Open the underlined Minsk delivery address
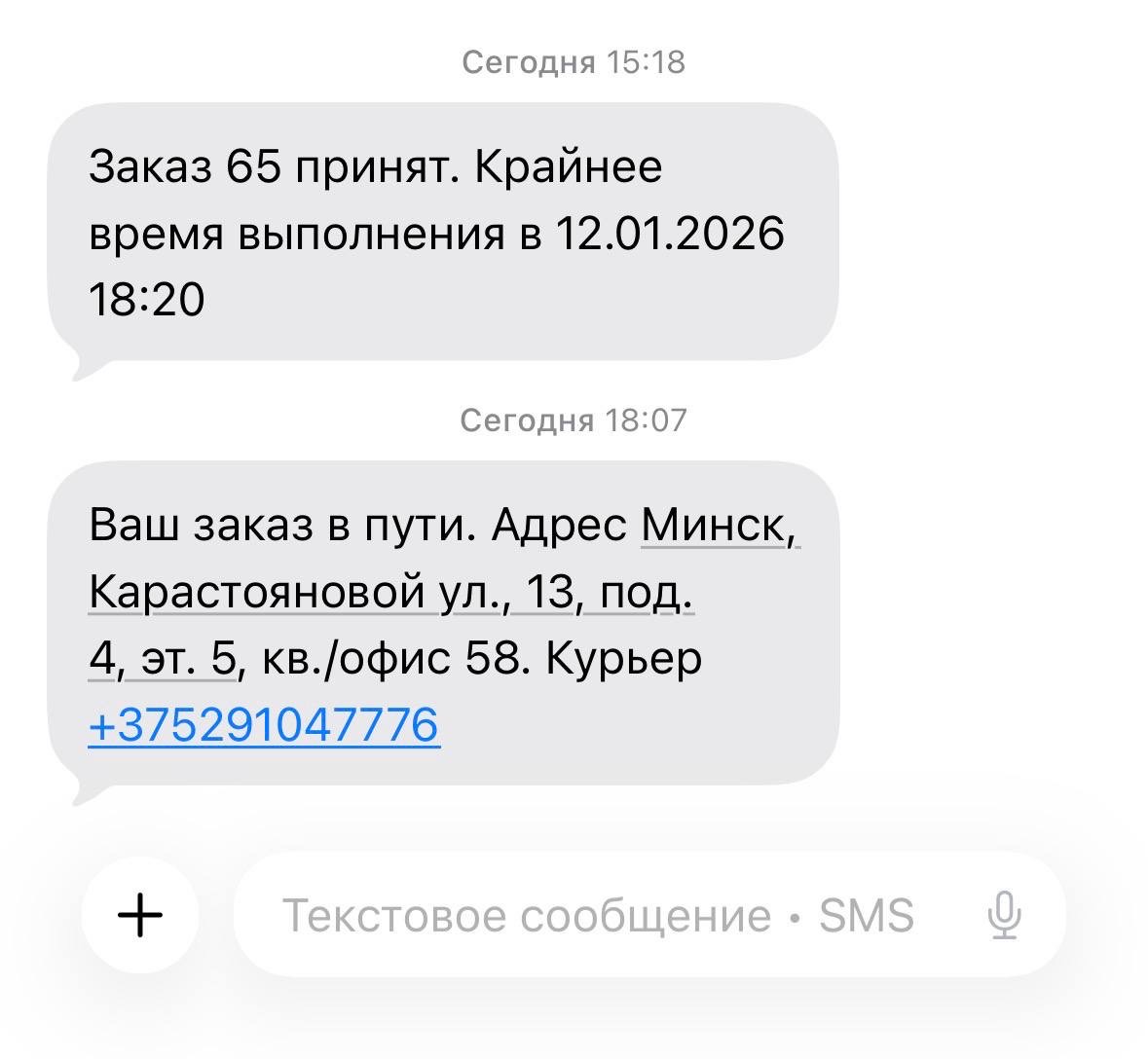Screen dimensions: 1148x1059 tap(389, 593)
